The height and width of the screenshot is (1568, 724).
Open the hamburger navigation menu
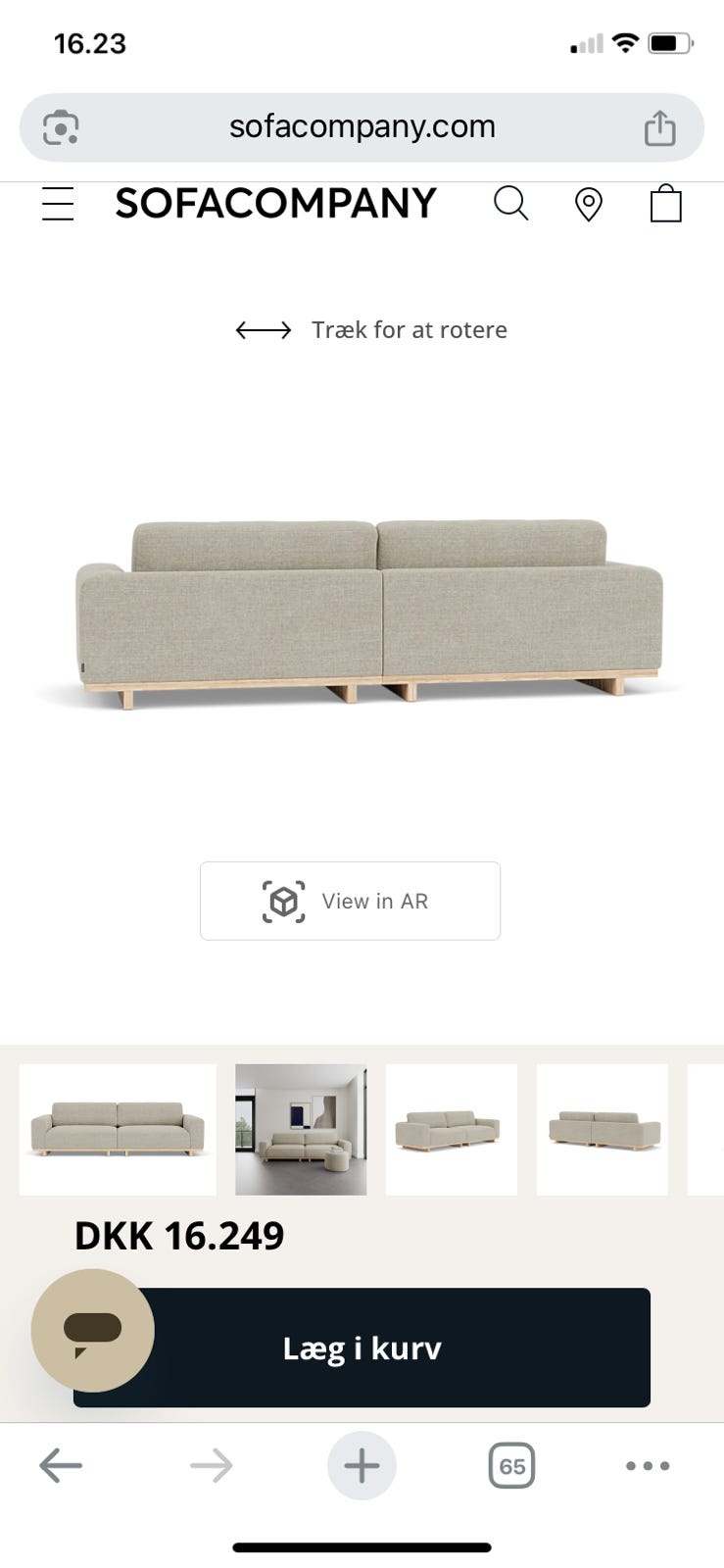(x=57, y=204)
